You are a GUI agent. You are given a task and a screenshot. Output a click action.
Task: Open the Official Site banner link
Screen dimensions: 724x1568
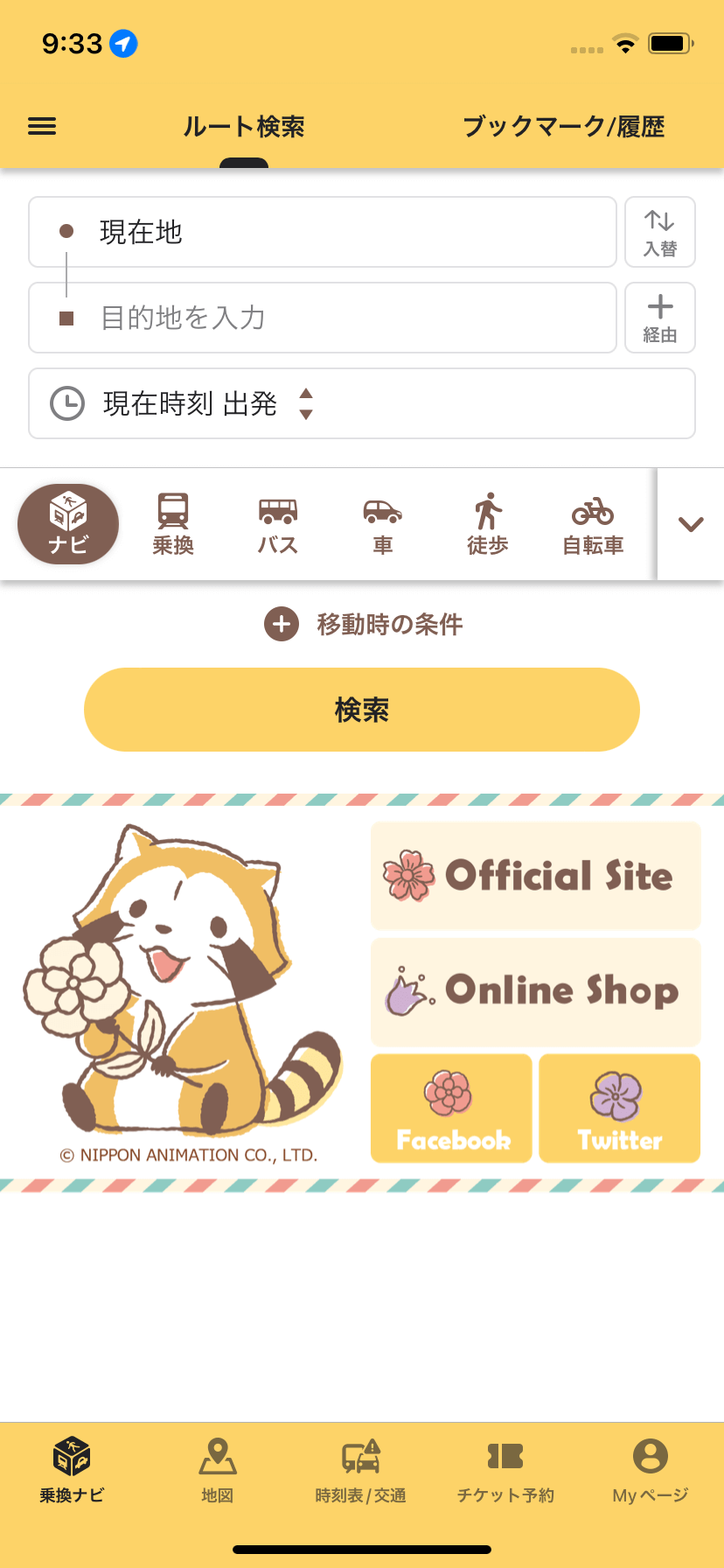(535, 875)
